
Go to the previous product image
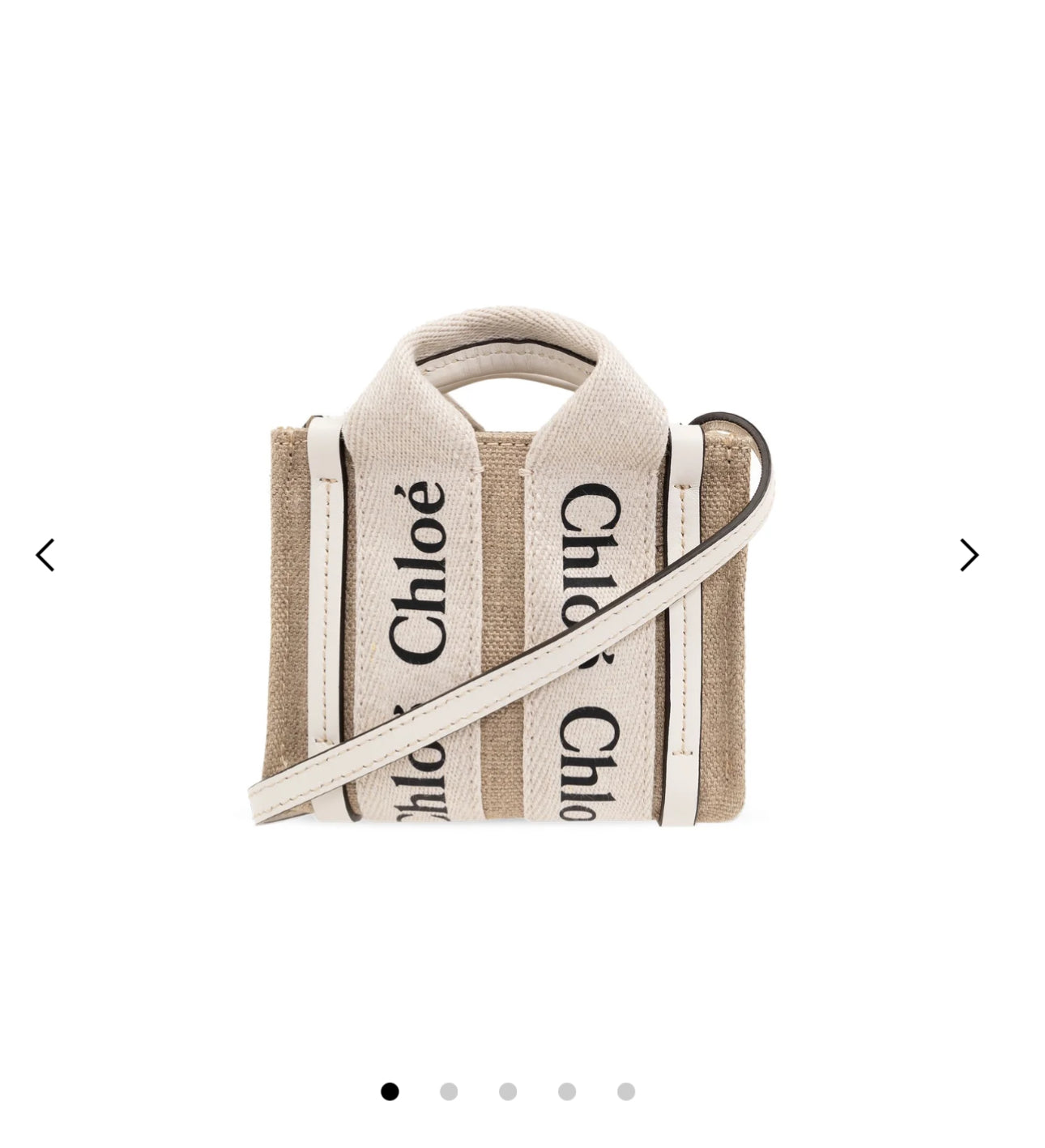(x=45, y=555)
